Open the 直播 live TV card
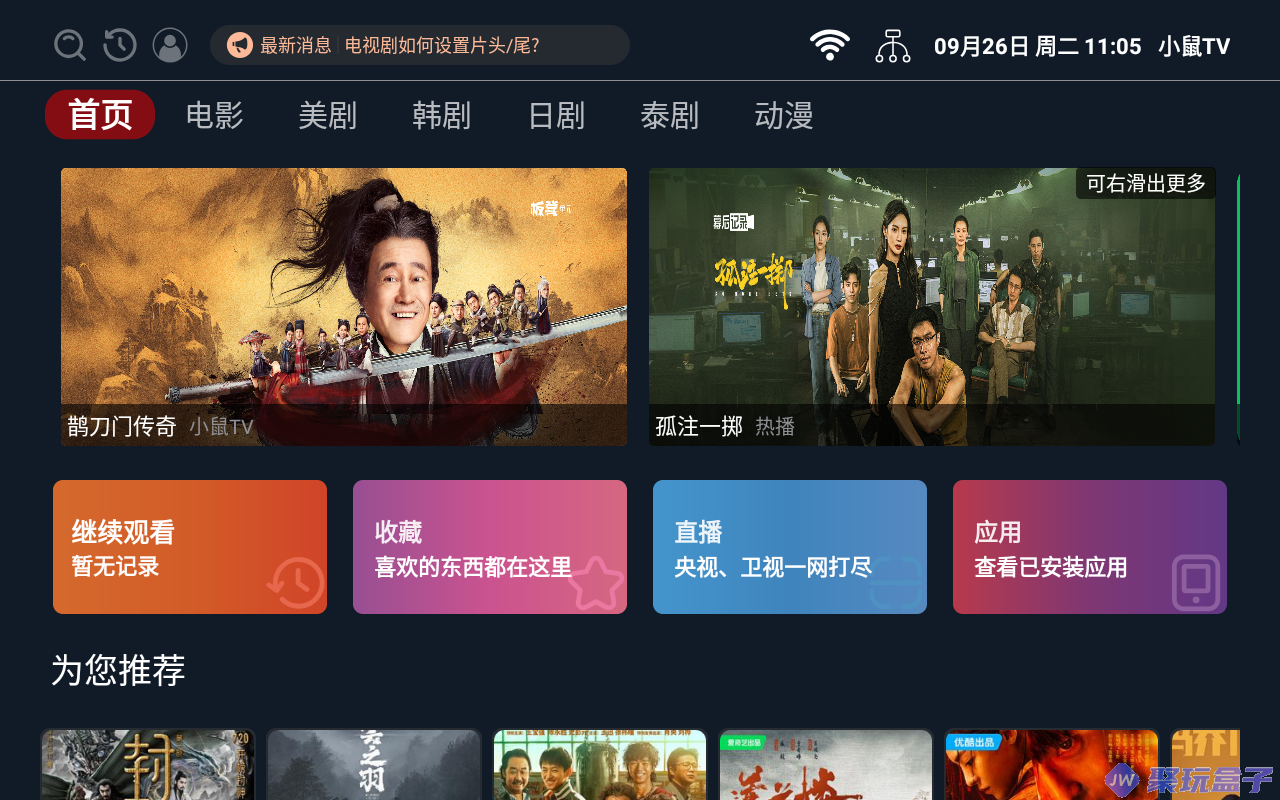Screen dimensions: 1280x800 pyautogui.click(x=790, y=547)
